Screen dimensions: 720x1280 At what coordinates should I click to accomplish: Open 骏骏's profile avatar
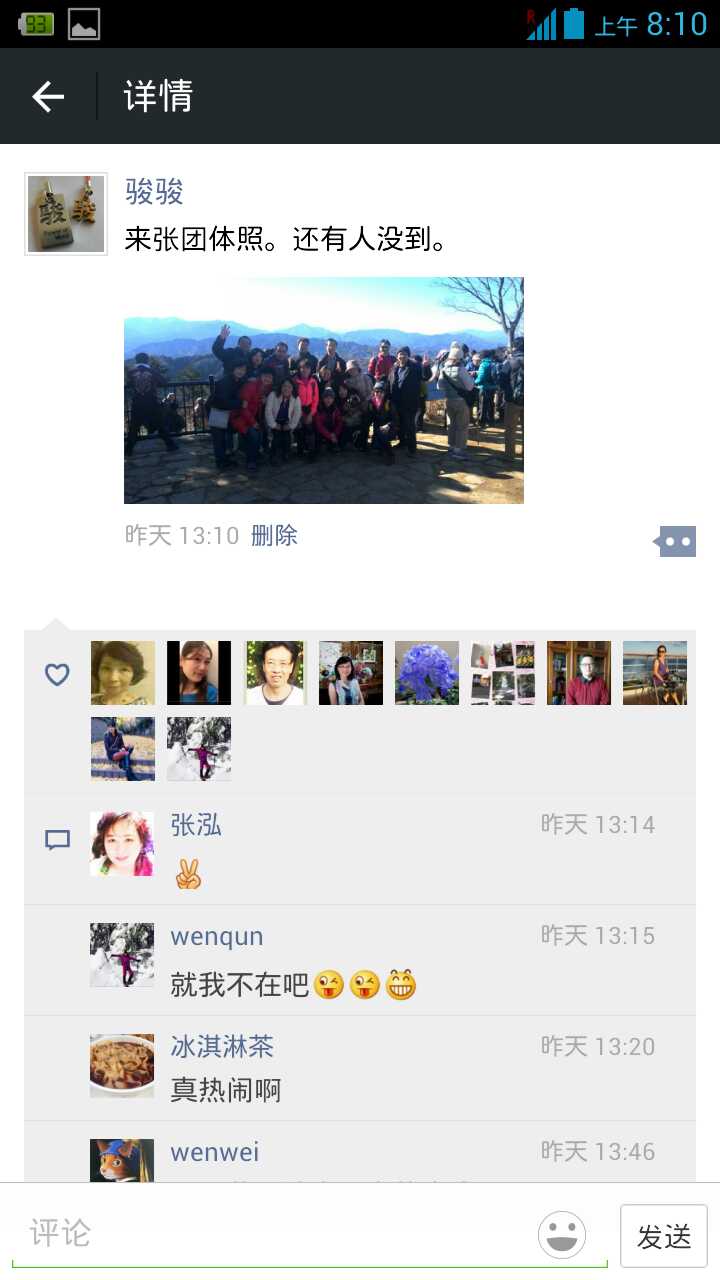(66, 214)
